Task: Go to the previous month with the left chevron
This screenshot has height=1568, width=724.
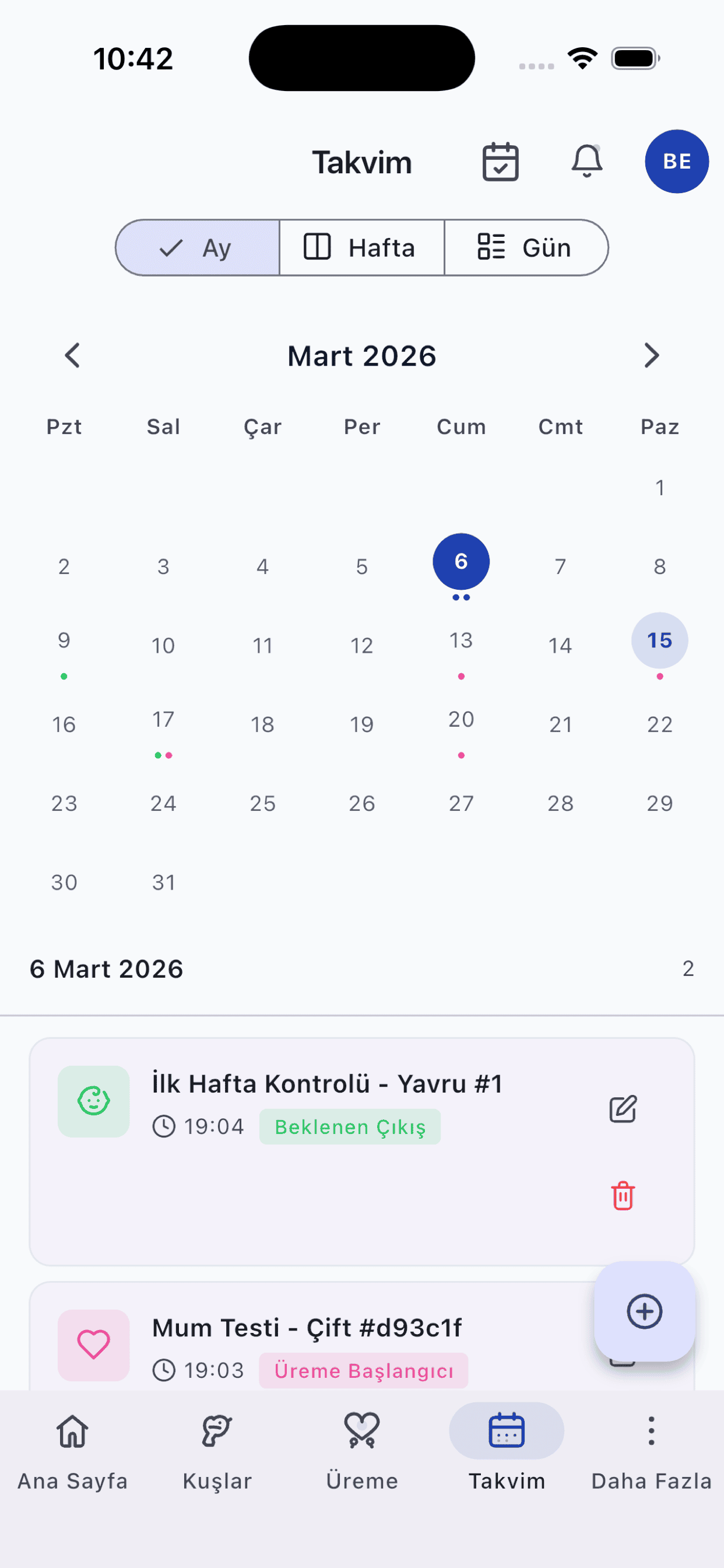Action: click(x=72, y=355)
